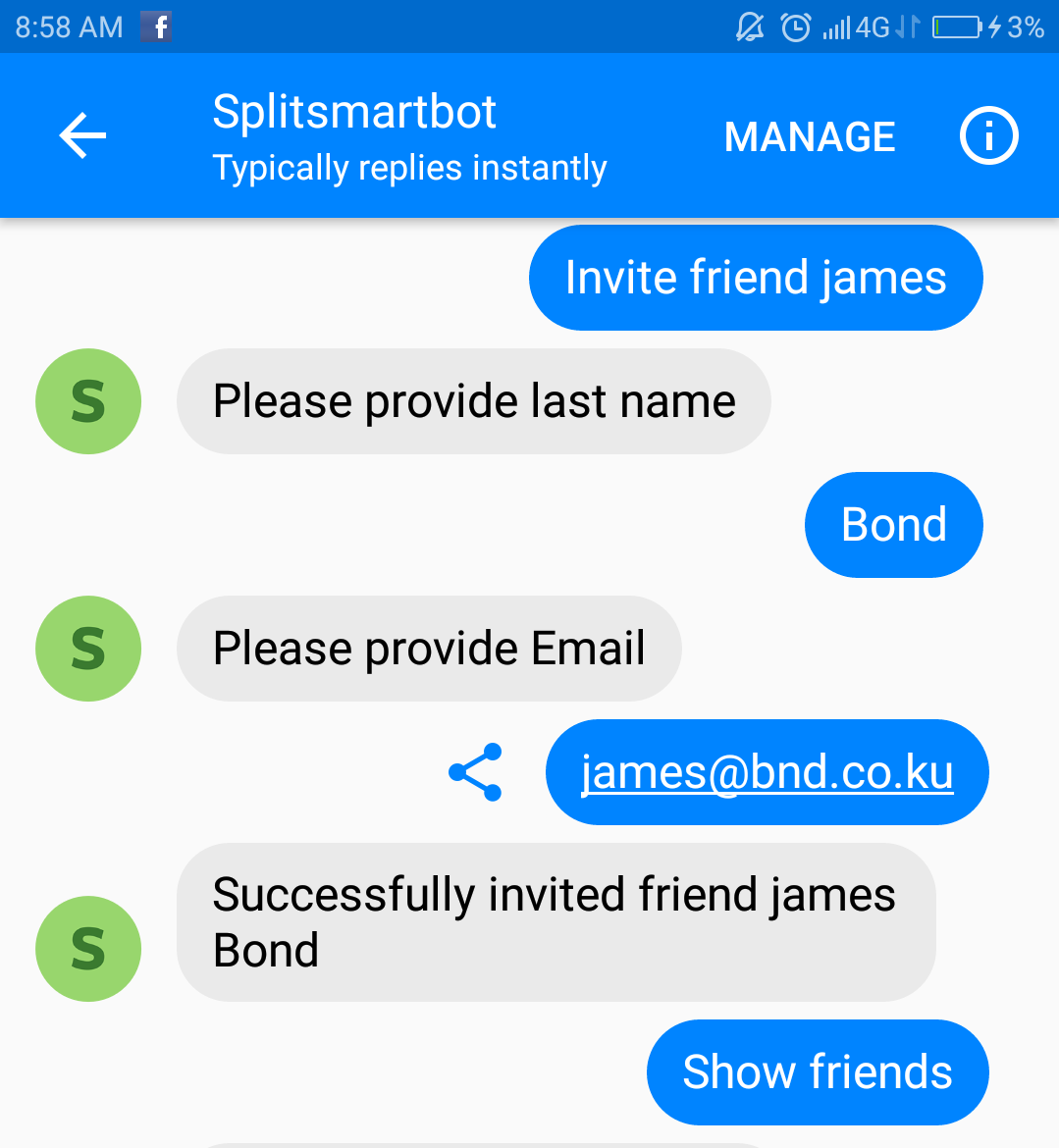The width and height of the screenshot is (1059, 1148).
Task: Open the conversation info icon
Action: point(988,136)
